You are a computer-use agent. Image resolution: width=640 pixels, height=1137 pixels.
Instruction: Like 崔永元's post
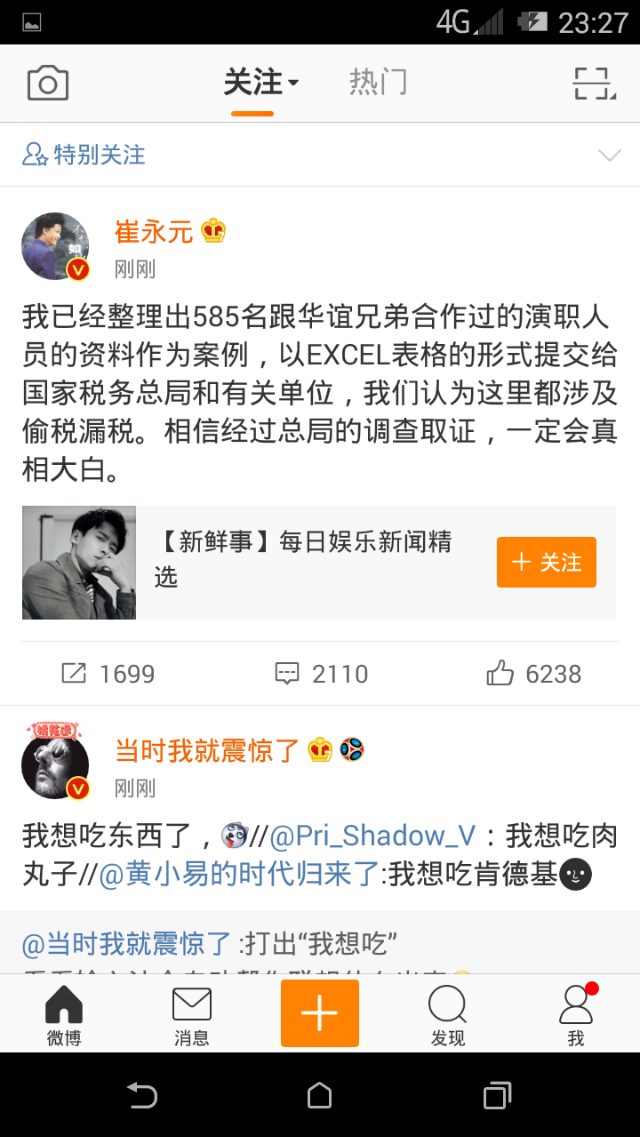tap(534, 674)
